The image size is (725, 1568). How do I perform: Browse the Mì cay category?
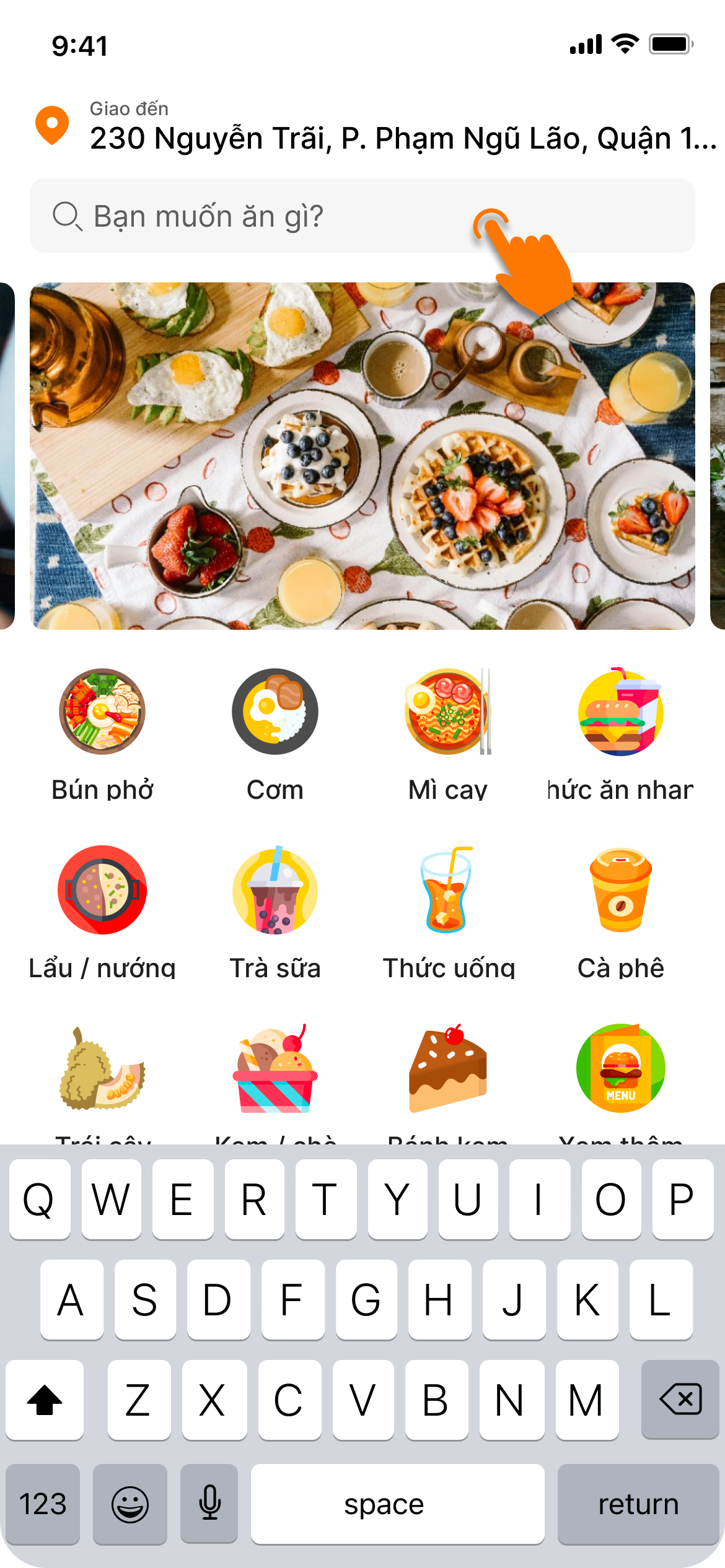tap(447, 712)
